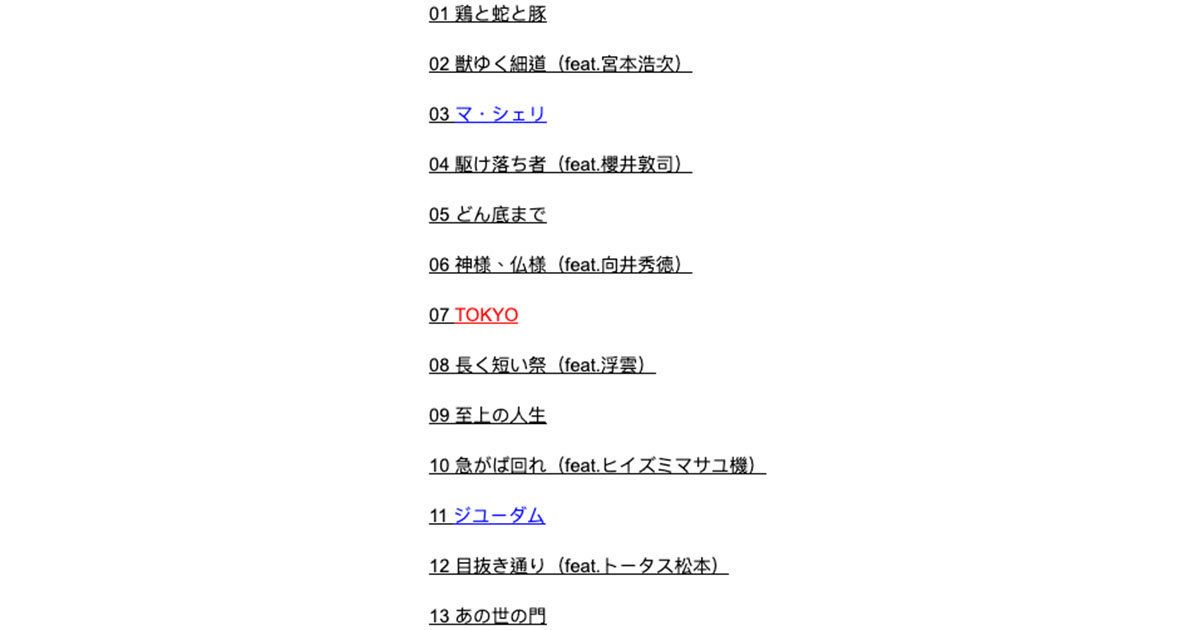Tap track 10 急がば回れ
This screenshot has height=630, width=1200.
point(597,465)
